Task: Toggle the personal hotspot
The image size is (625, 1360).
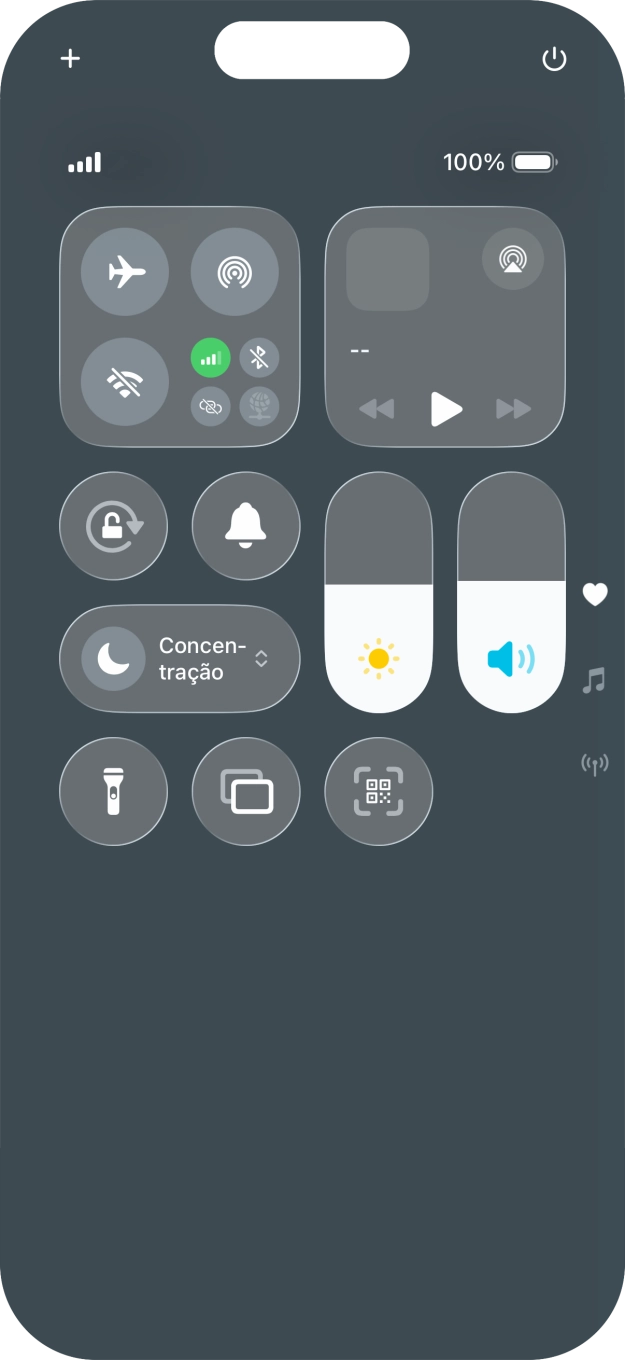Action: (x=211, y=406)
